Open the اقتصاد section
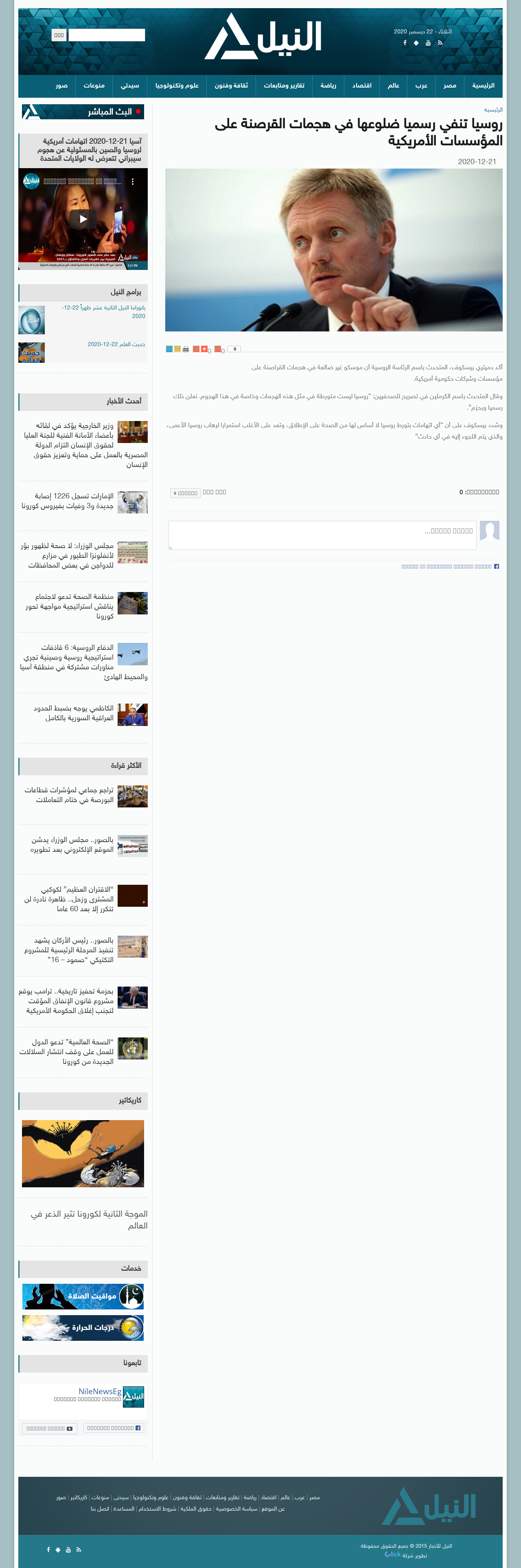Screen dimensions: 521x1568 361,86
